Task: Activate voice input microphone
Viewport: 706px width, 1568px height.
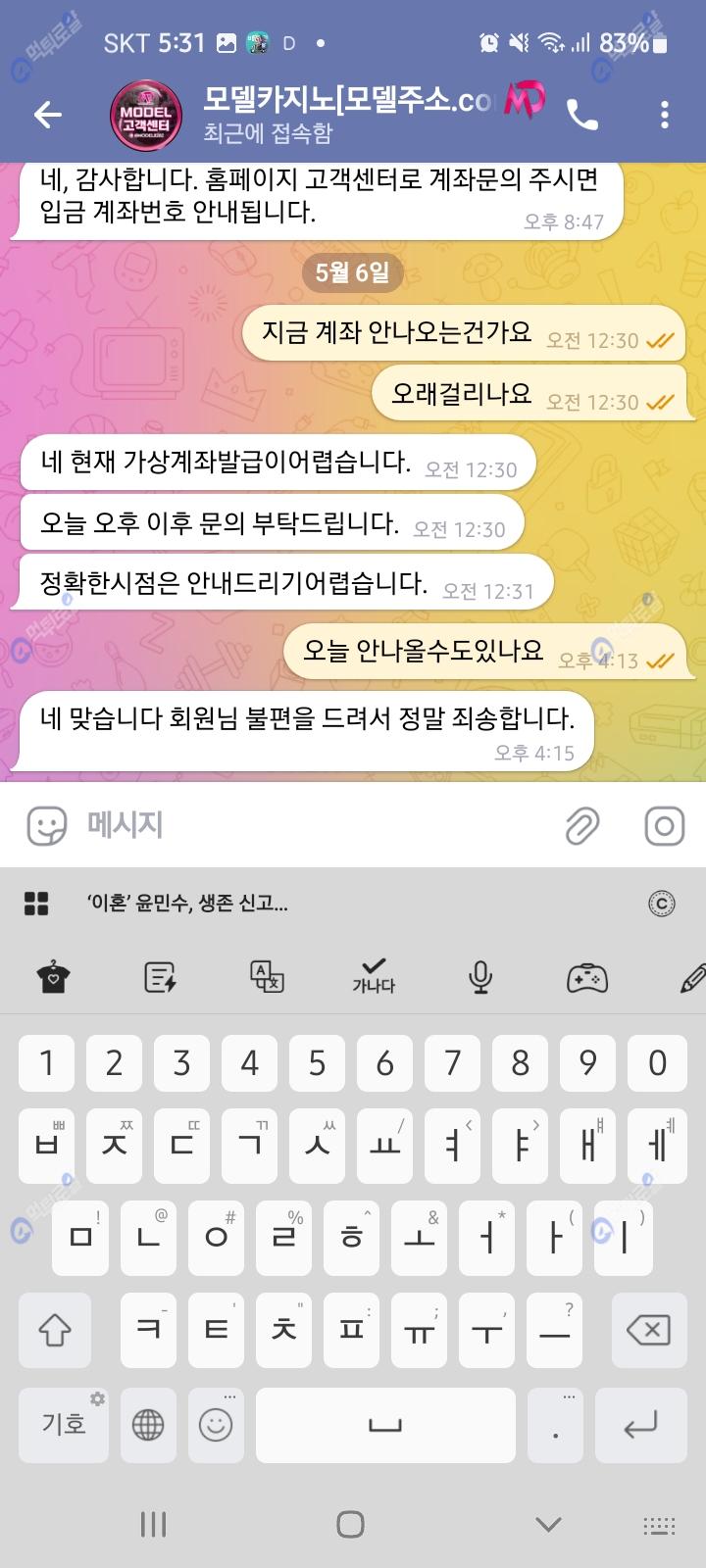Action: point(479,977)
